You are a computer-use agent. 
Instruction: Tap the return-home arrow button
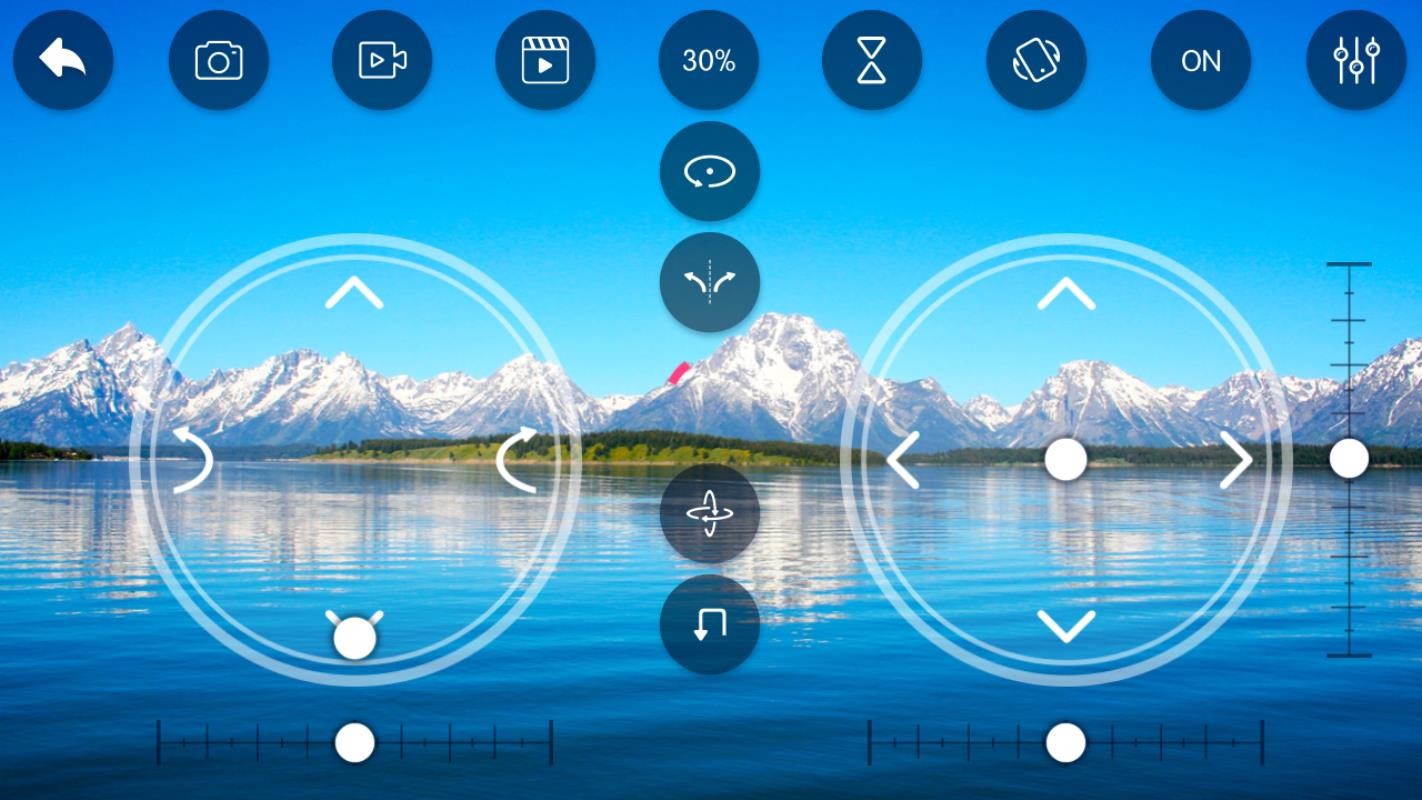point(709,624)
